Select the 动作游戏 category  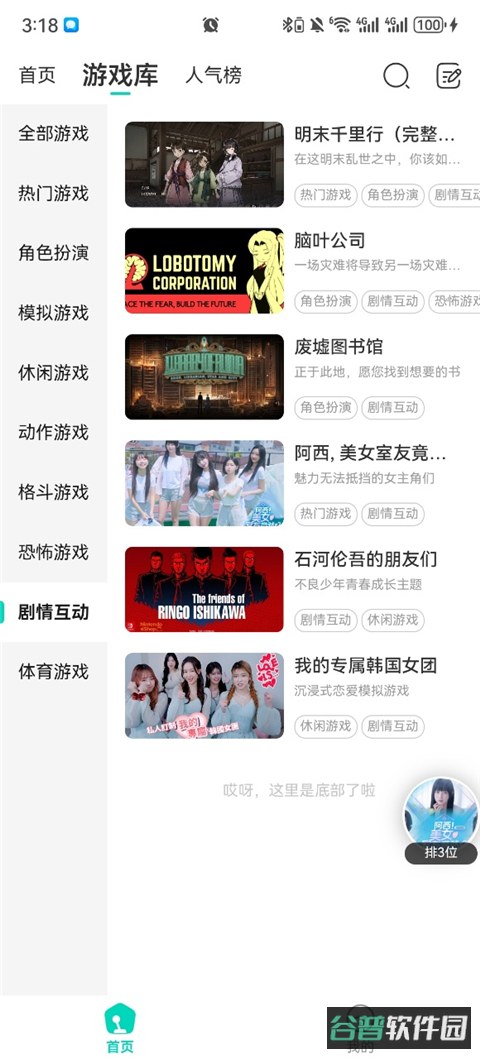[x=53, y=433]
